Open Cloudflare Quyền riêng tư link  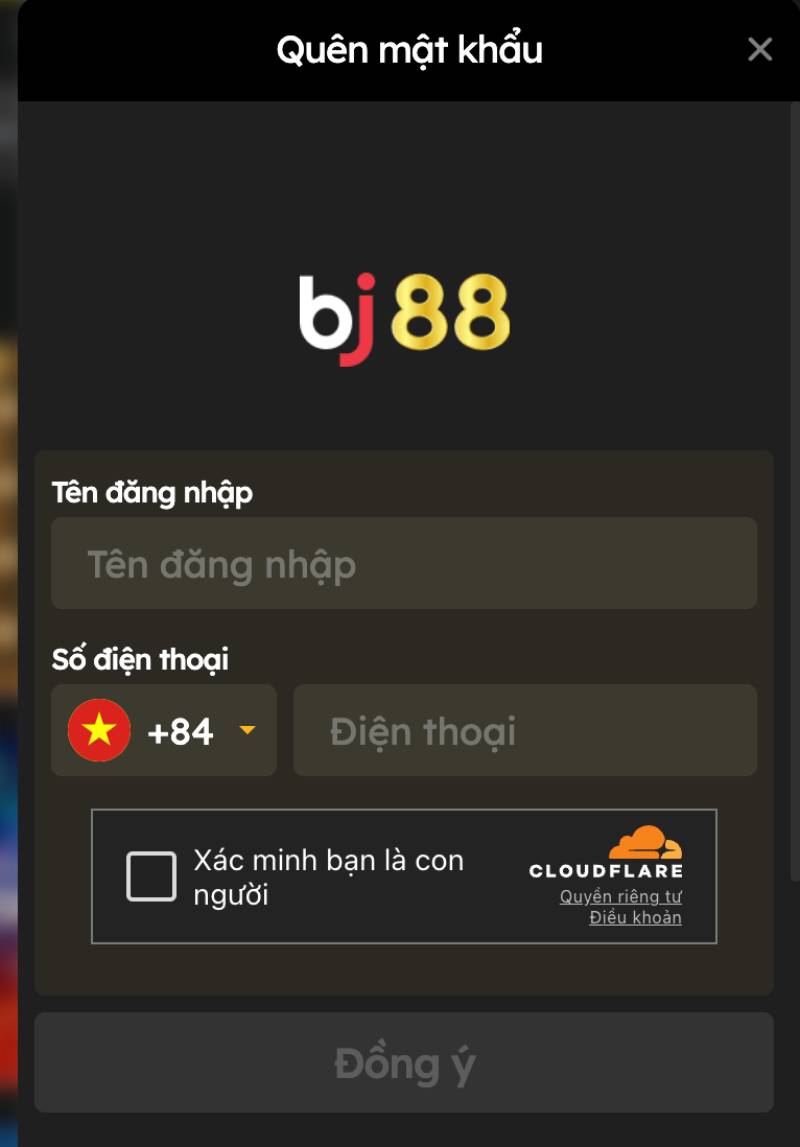point(620,897)
